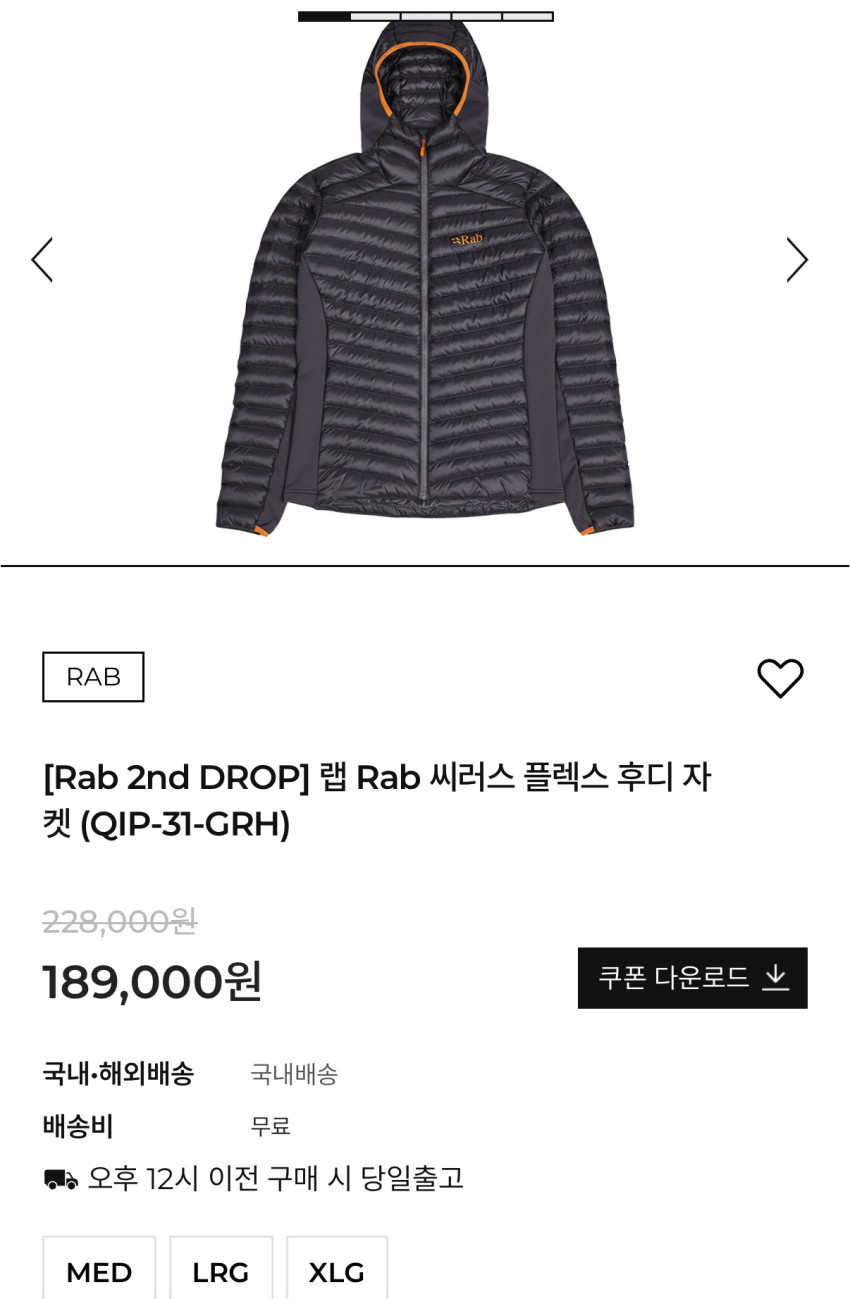This screenshot has height=1299, width=850.
Task: Choose the LRG size option
Action: (221, 1270)
